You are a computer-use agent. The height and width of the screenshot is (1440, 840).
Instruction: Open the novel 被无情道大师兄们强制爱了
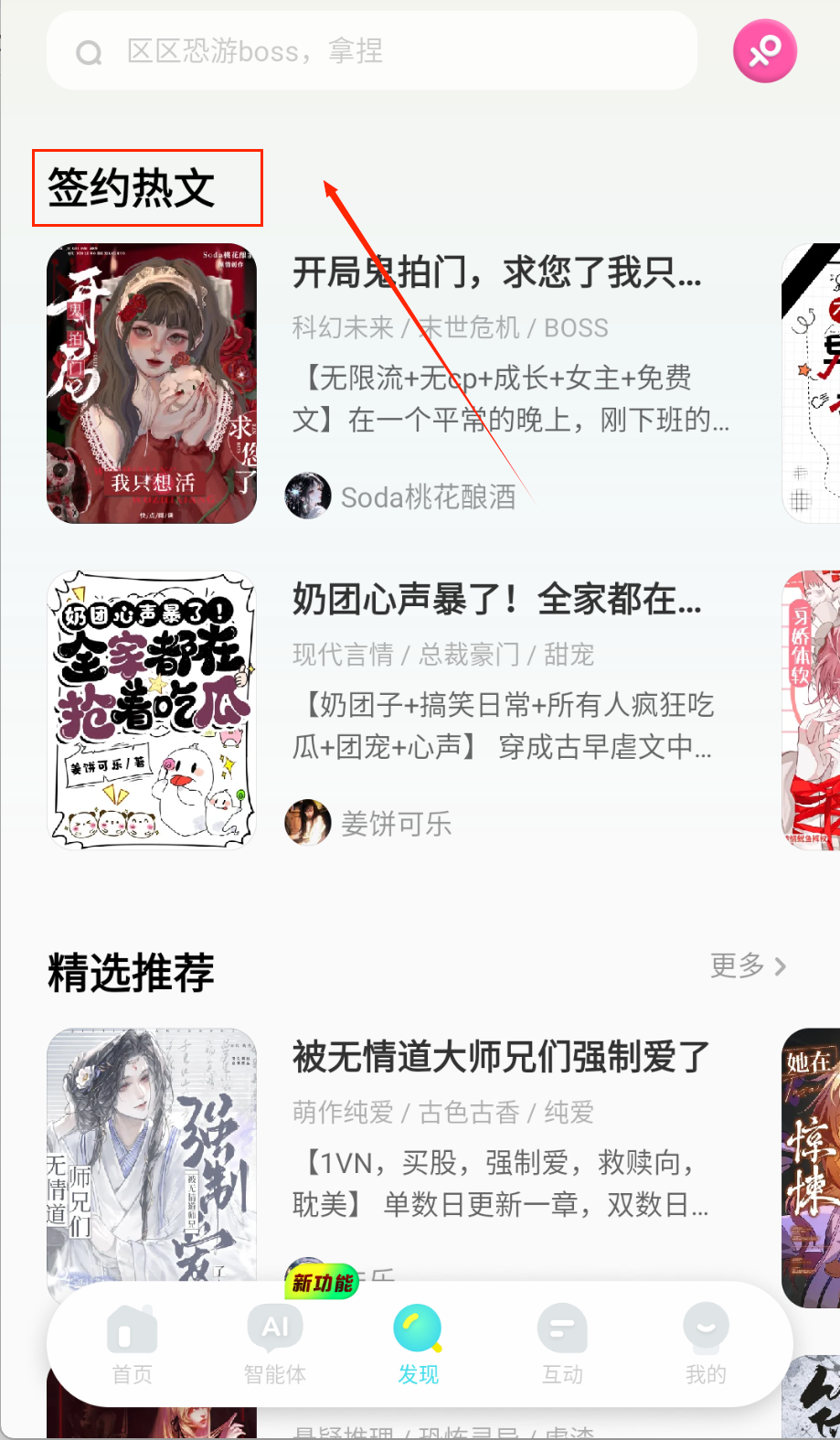click(500, 1057)
